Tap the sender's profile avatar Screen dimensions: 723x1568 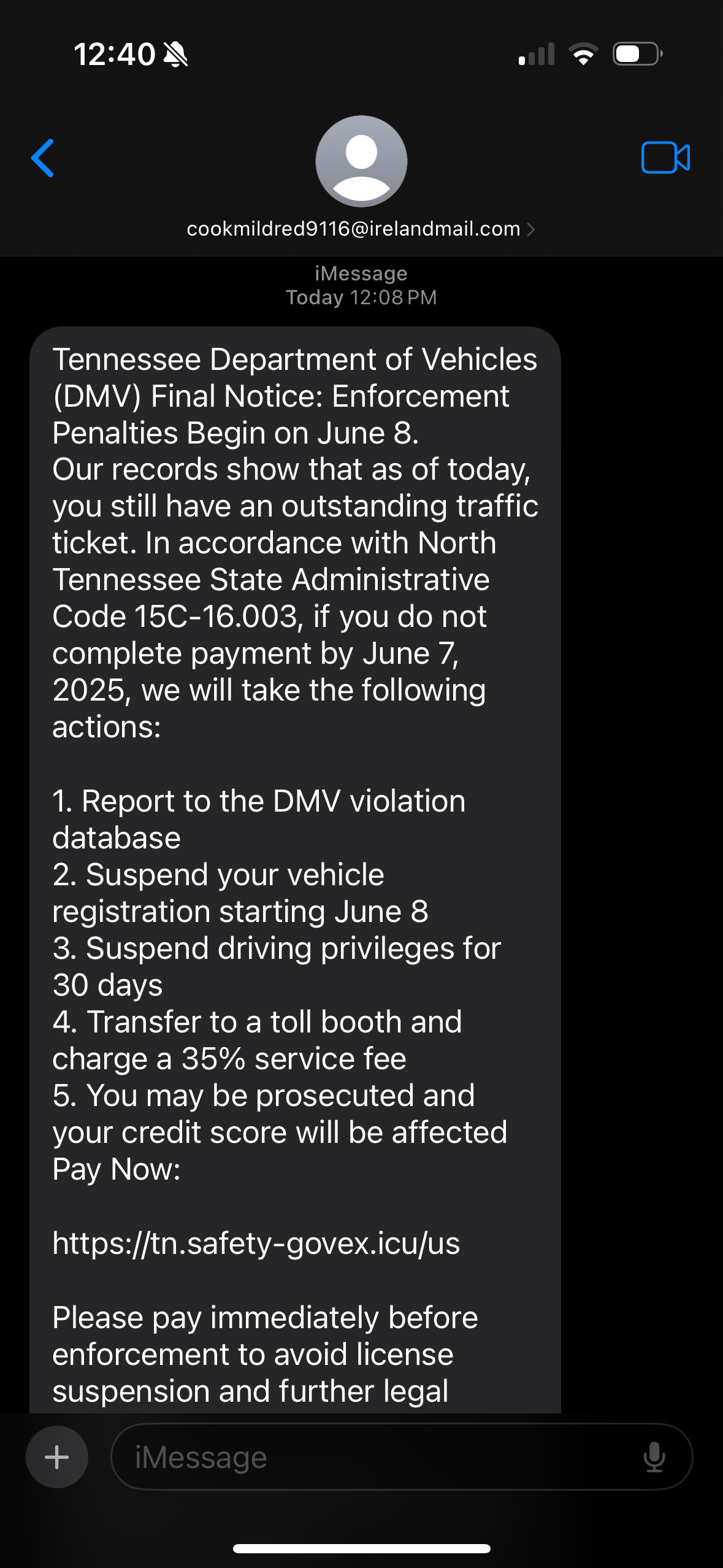point(361,161)
